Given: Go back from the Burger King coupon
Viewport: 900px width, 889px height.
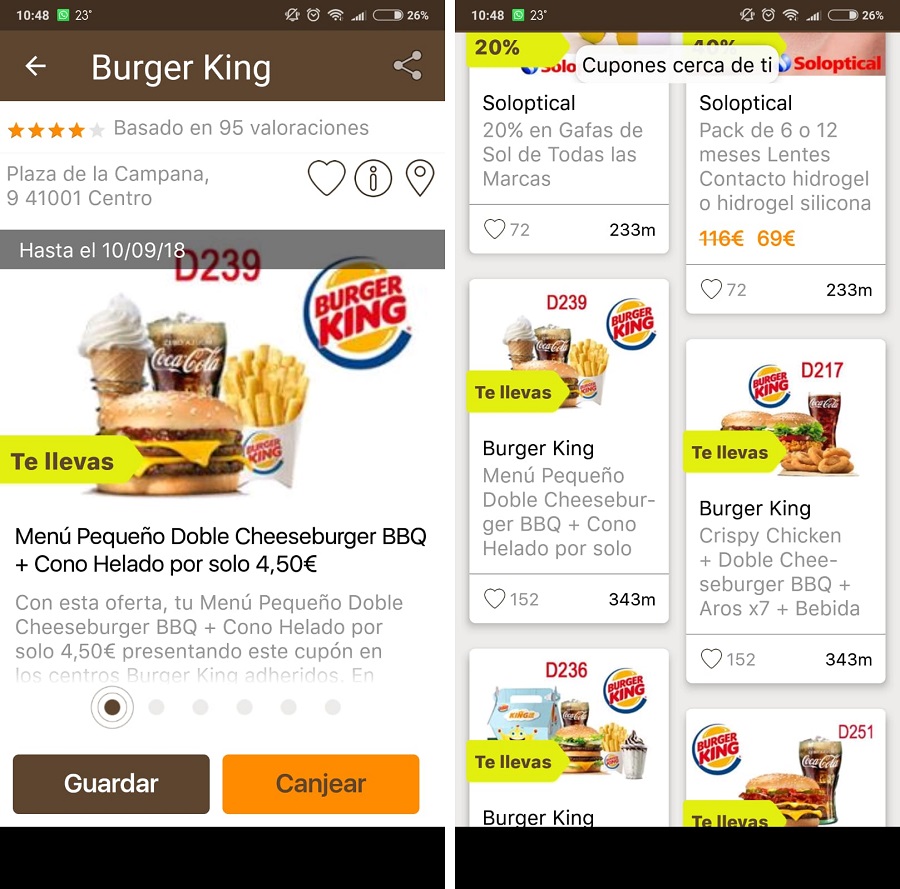Looking at the screenshot, I should click(x=36, y=67).
